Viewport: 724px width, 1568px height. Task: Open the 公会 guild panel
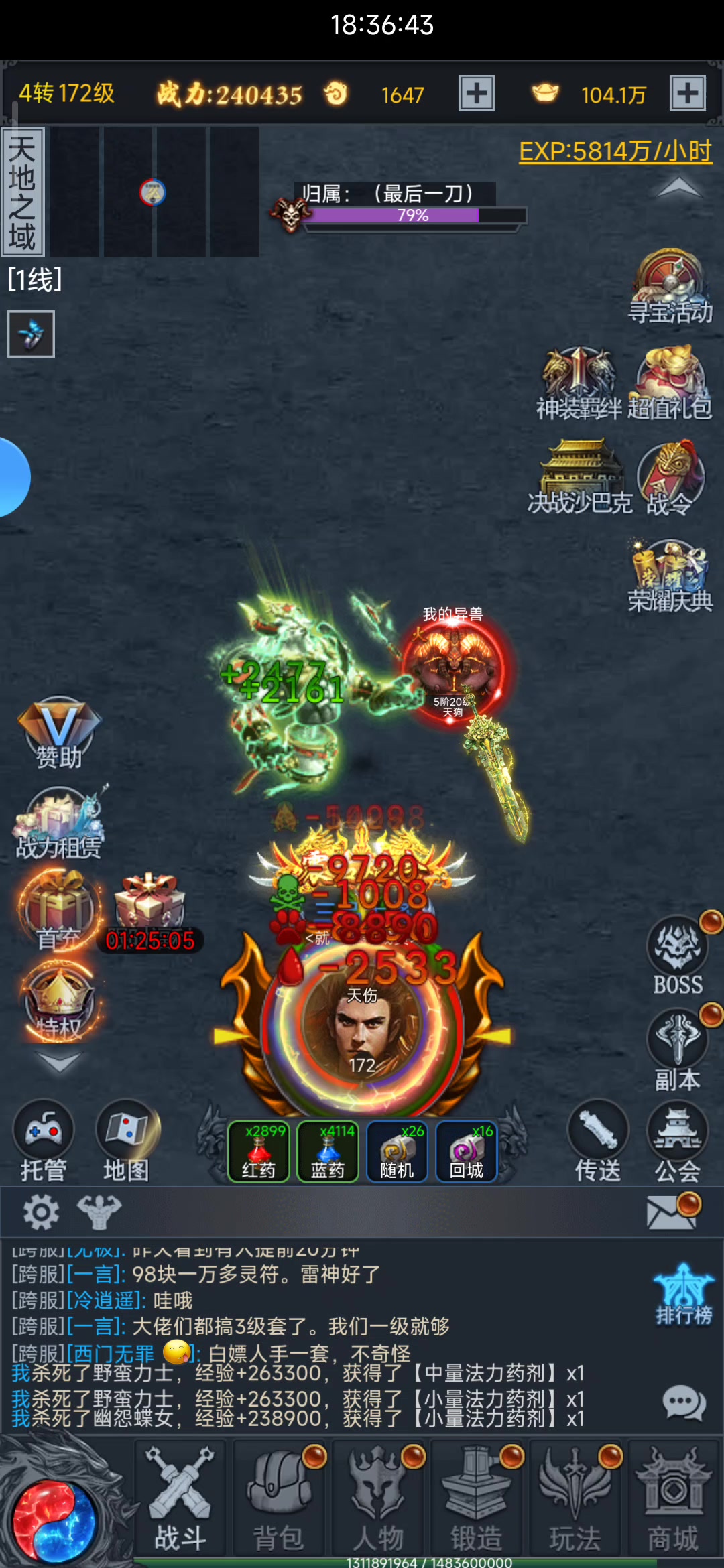678,1143
